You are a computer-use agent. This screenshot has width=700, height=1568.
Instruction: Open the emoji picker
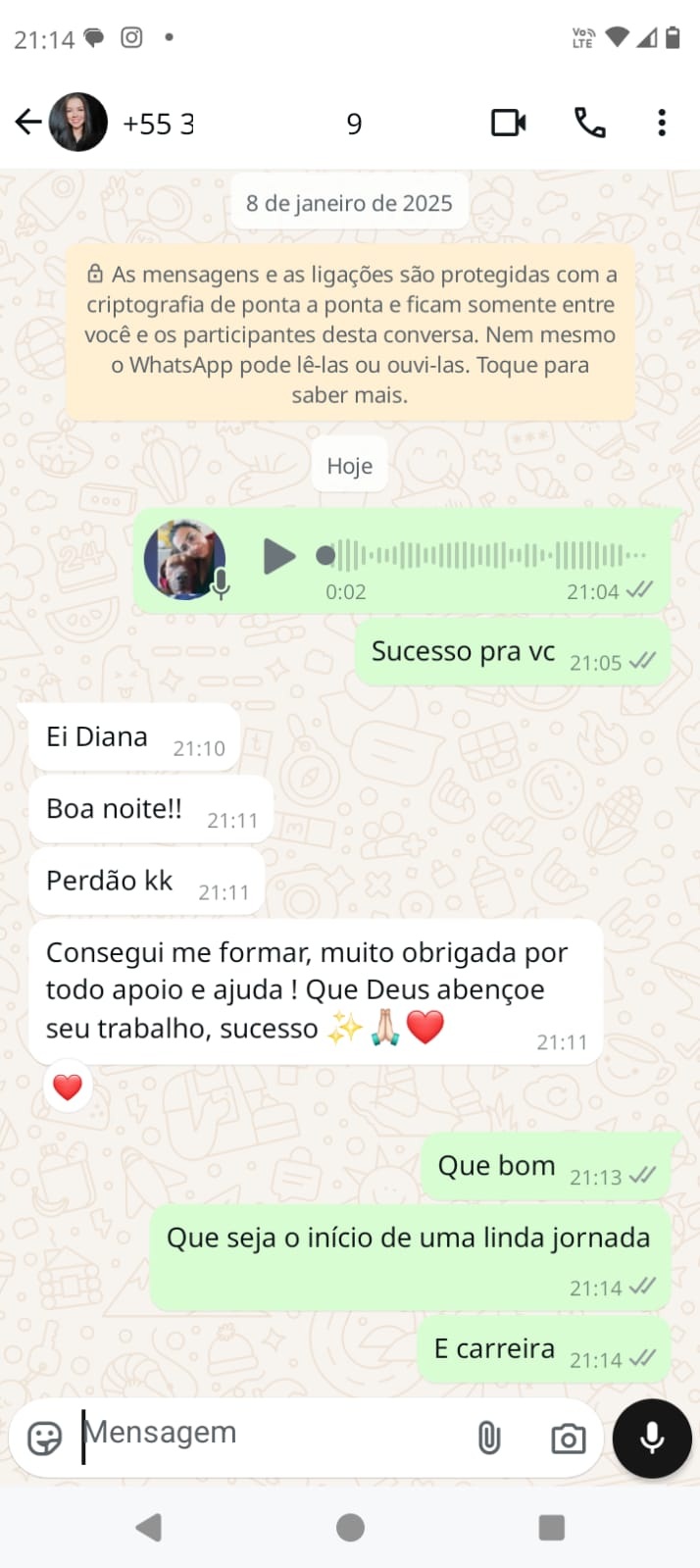click(44, 1438)
